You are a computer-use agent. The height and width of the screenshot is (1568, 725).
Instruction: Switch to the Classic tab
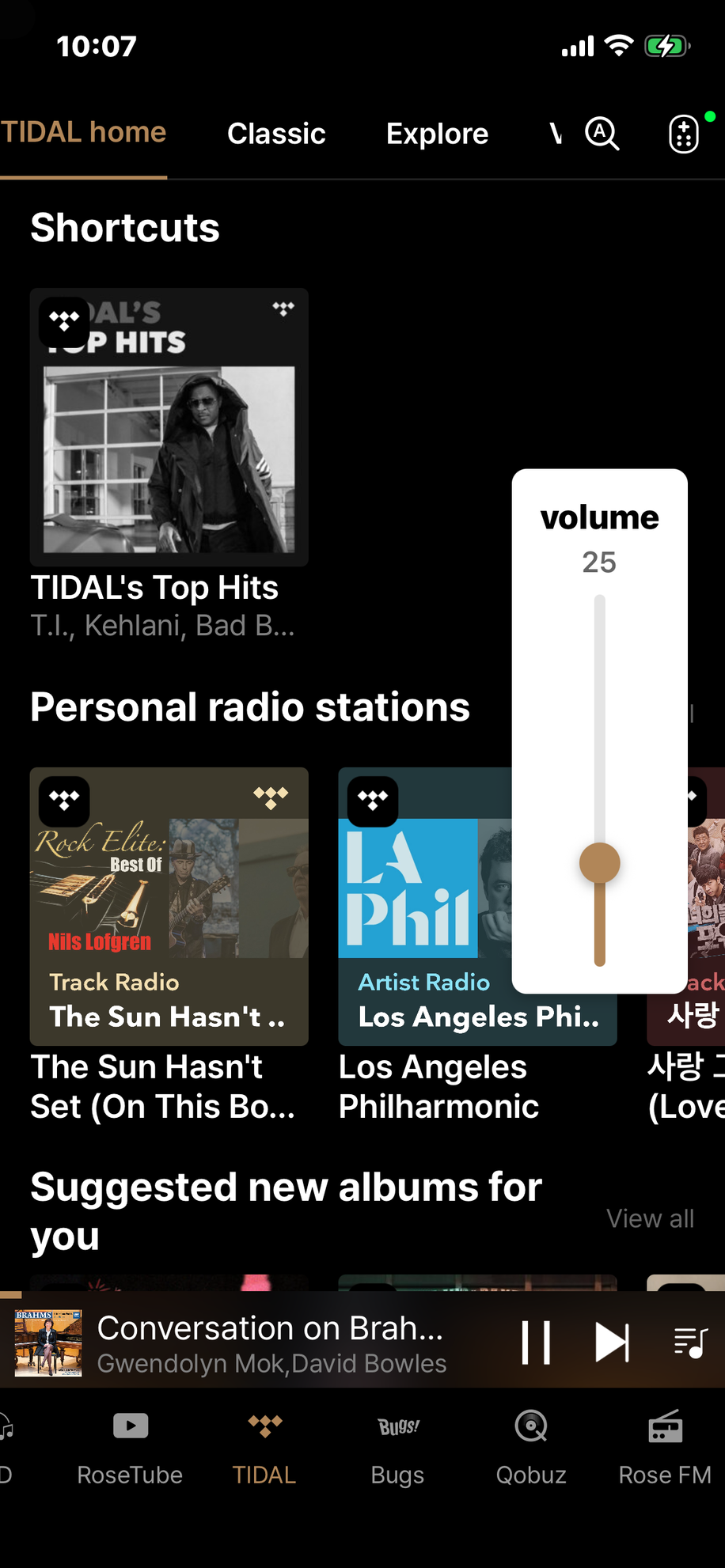click(x=276, y=134)
